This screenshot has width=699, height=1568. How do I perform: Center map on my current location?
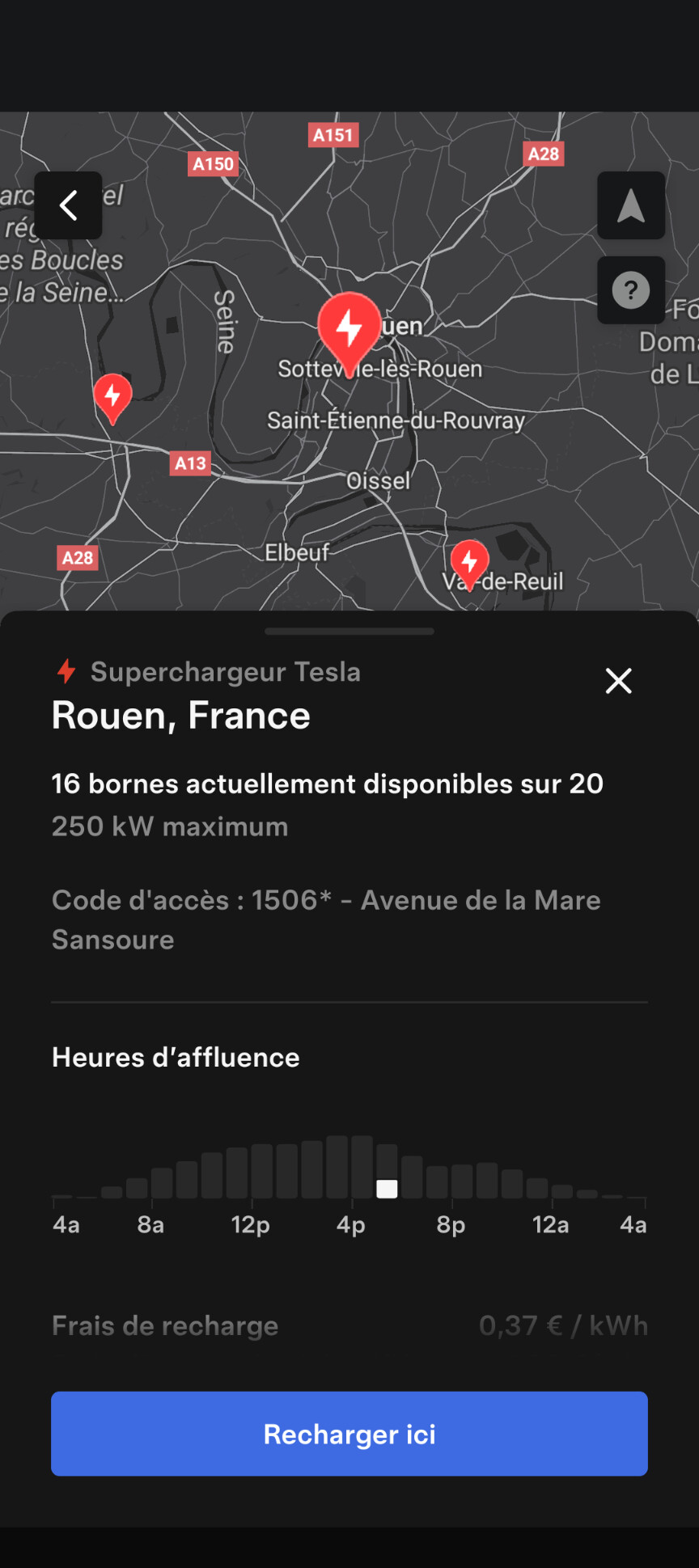click(631, 205)
